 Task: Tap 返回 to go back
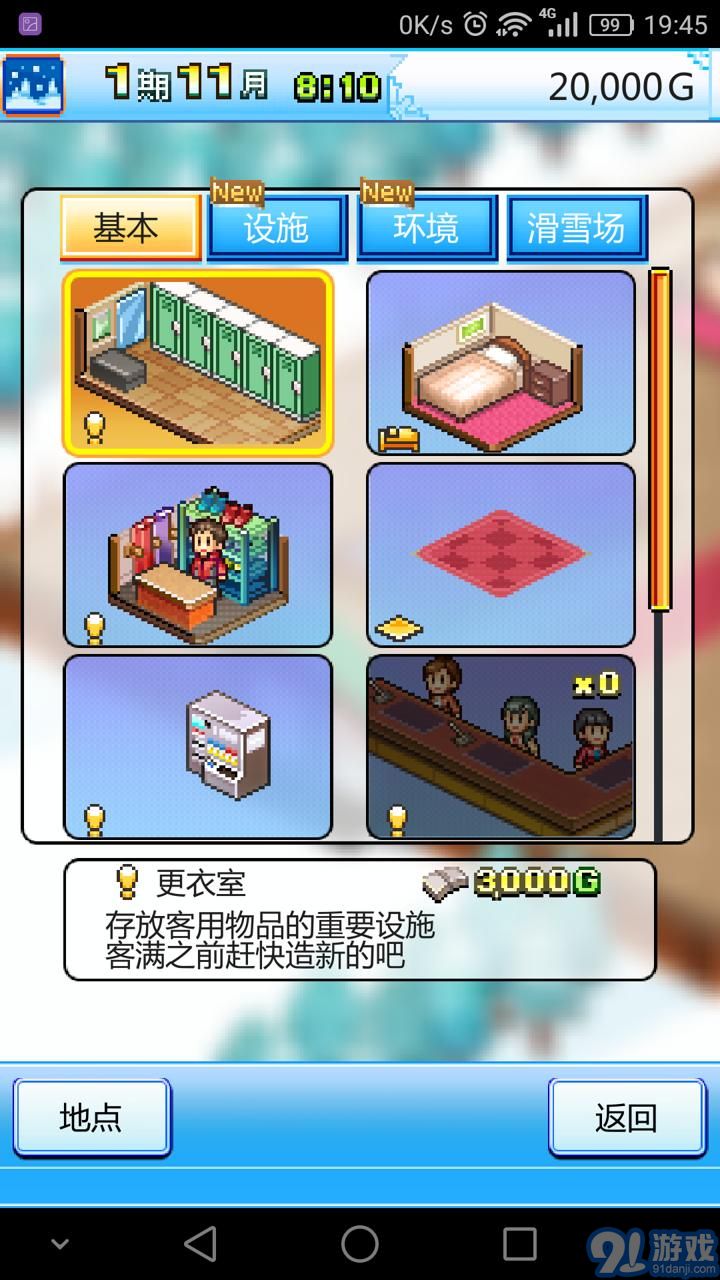pos(626,1117)
